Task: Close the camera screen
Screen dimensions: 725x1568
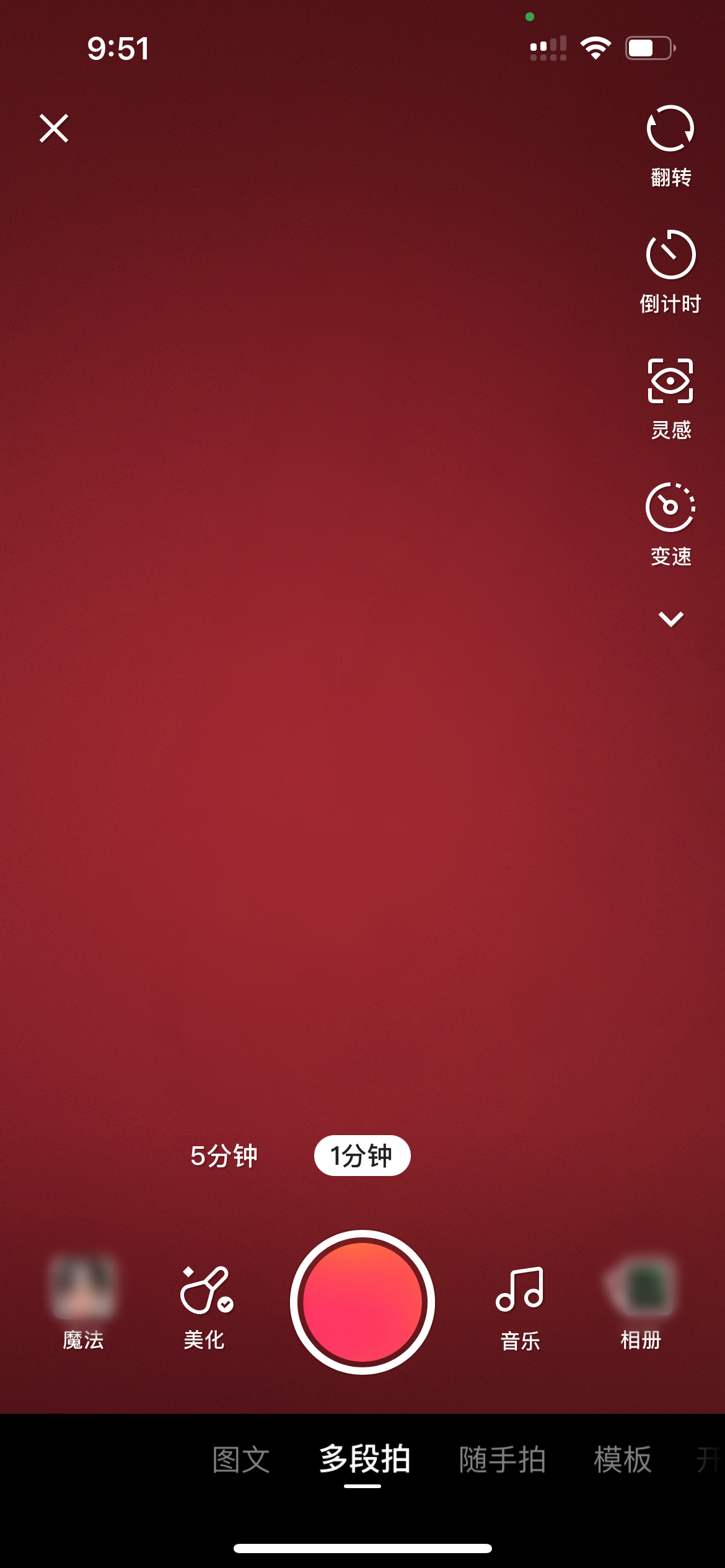Action: coord(54,128)
